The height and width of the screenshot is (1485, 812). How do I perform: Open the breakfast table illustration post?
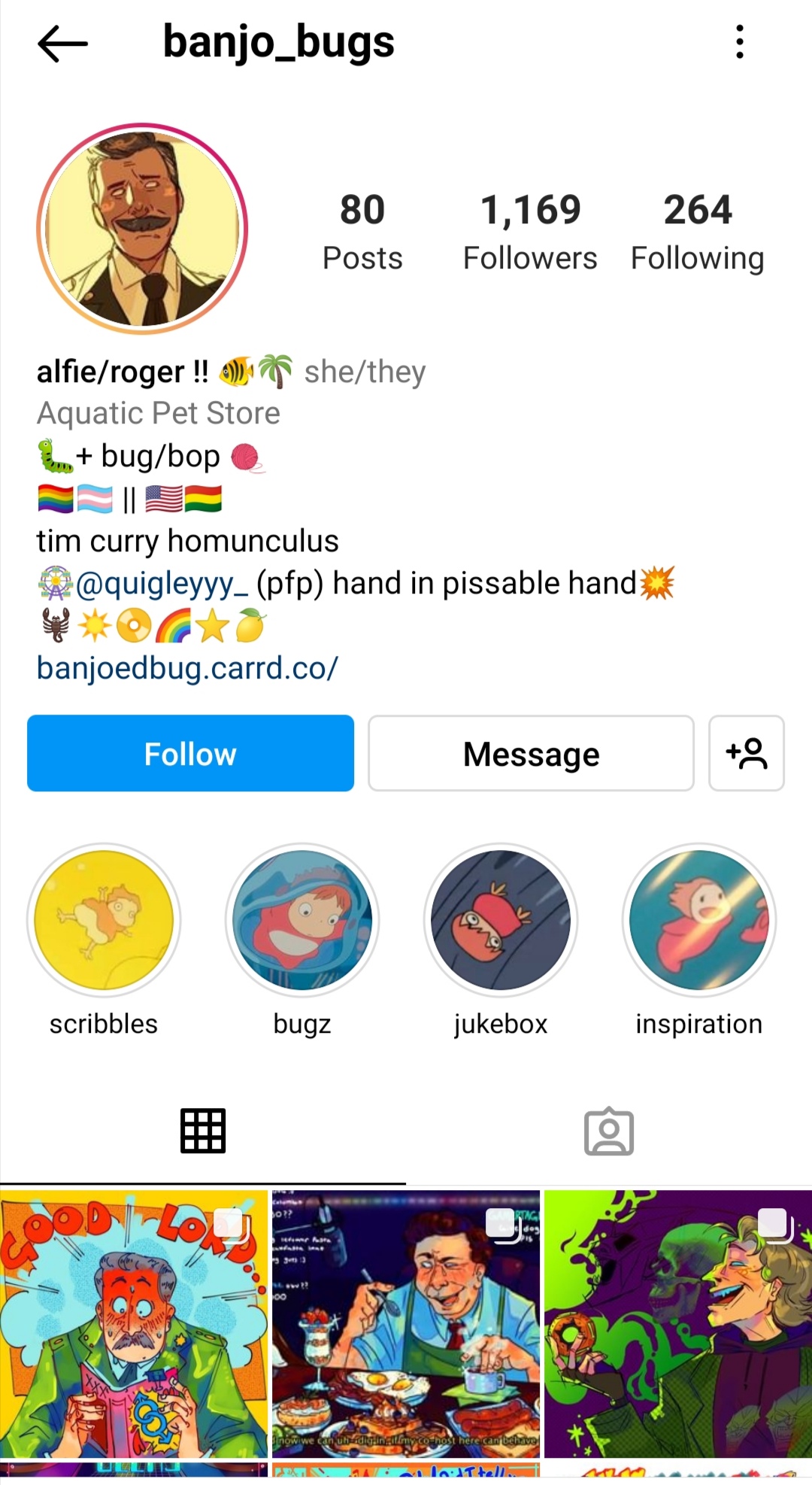click(x=406, y=1324)
